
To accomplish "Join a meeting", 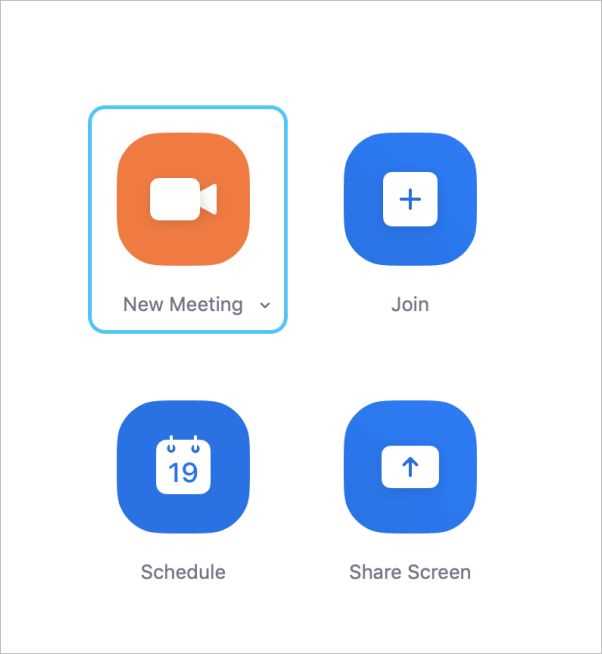I will point(410,198).
